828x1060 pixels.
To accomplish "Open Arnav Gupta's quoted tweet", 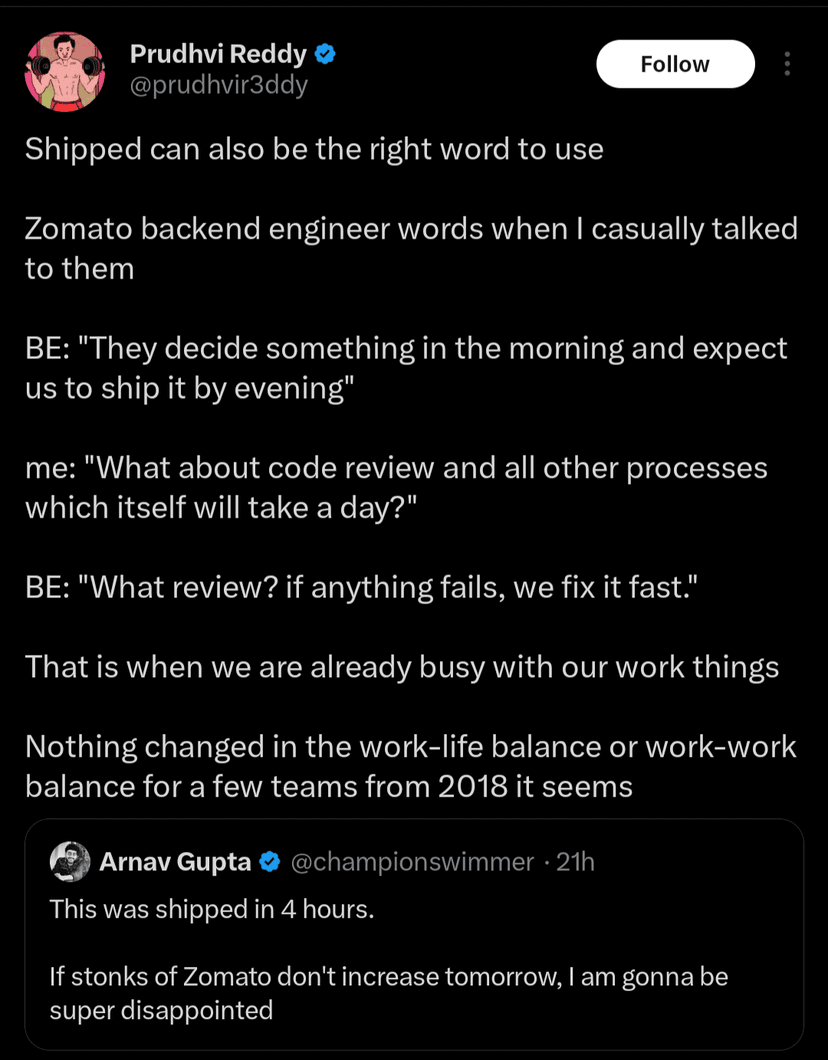I will 414,960.
